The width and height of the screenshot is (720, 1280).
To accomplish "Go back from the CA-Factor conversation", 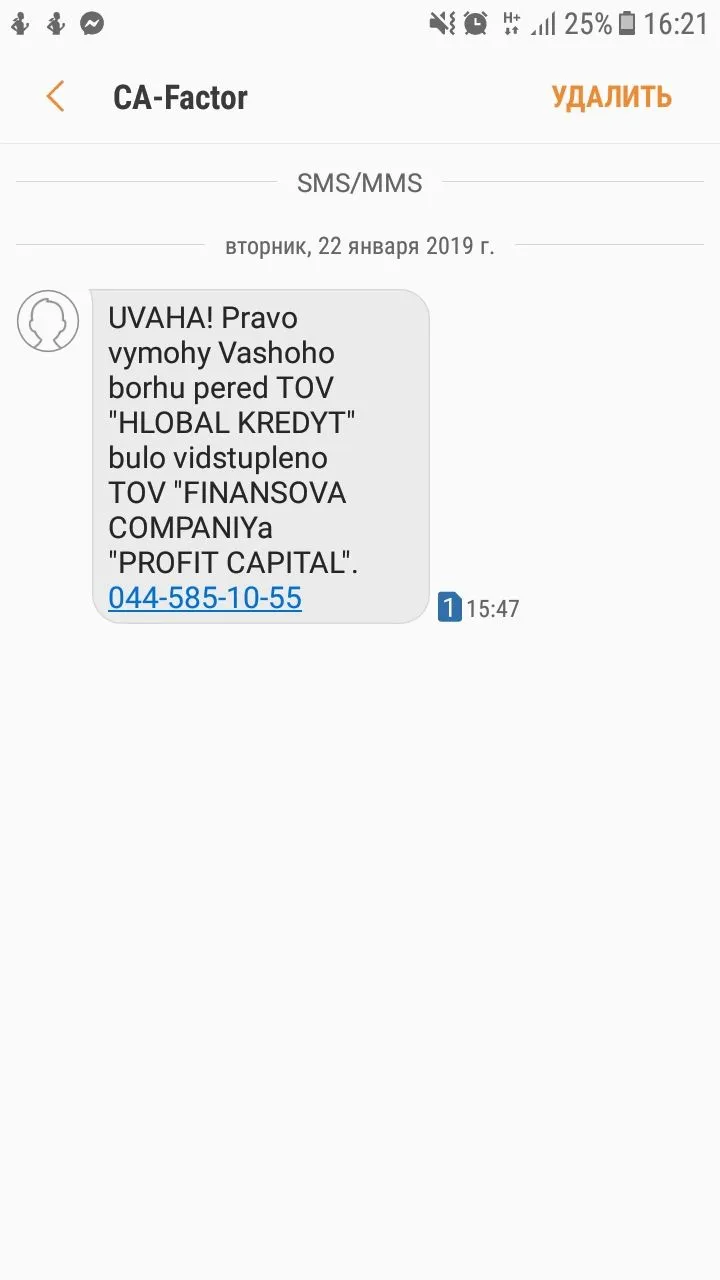I will [56, 97].
